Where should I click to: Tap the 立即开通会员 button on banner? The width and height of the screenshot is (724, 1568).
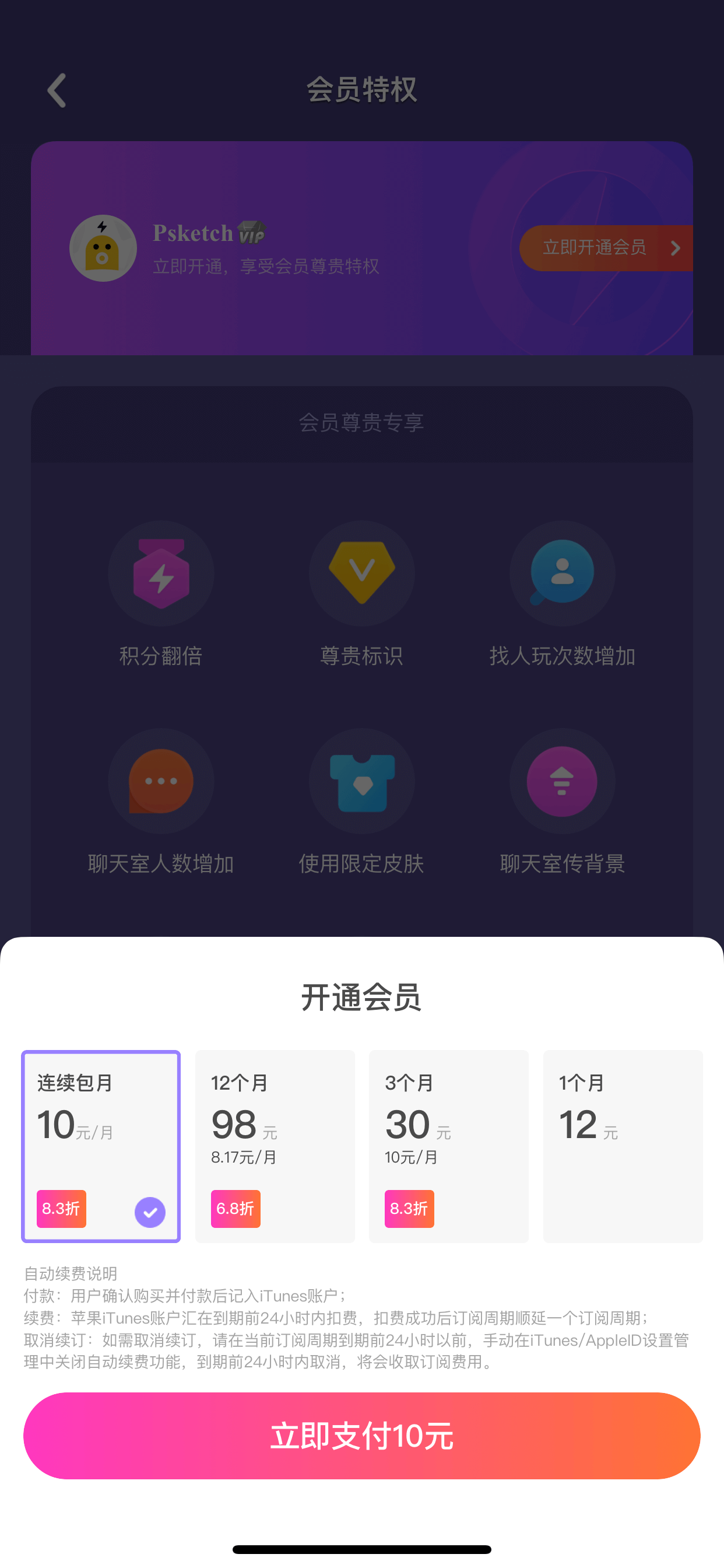606,248
